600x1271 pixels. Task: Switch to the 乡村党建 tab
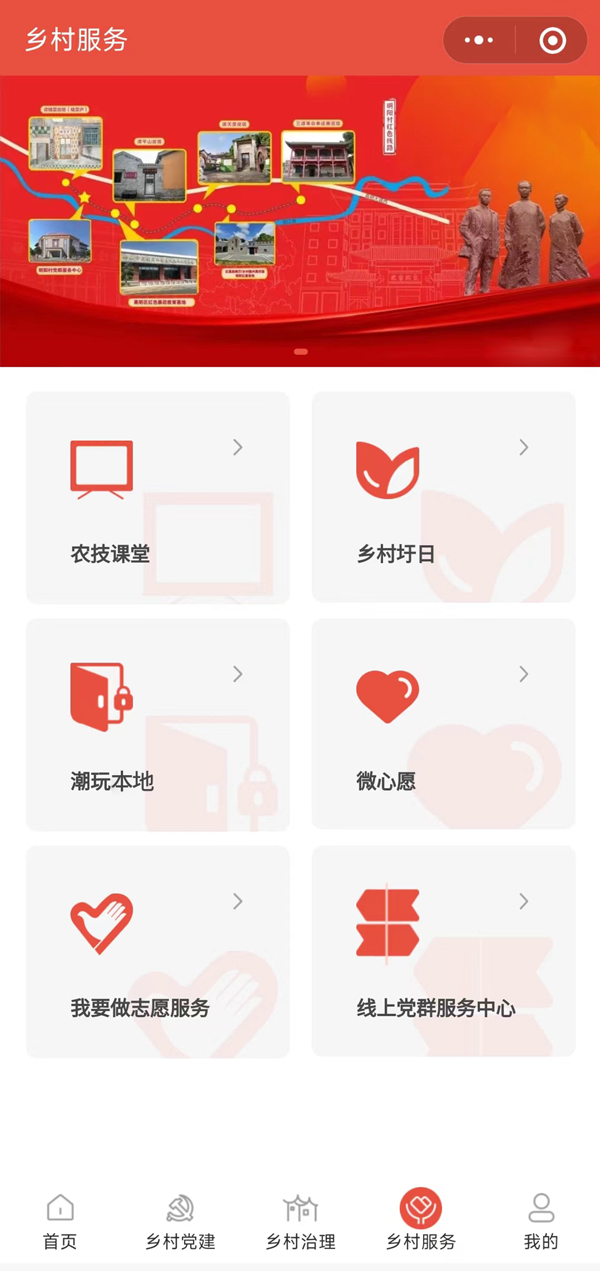[x=180, y=1222]
